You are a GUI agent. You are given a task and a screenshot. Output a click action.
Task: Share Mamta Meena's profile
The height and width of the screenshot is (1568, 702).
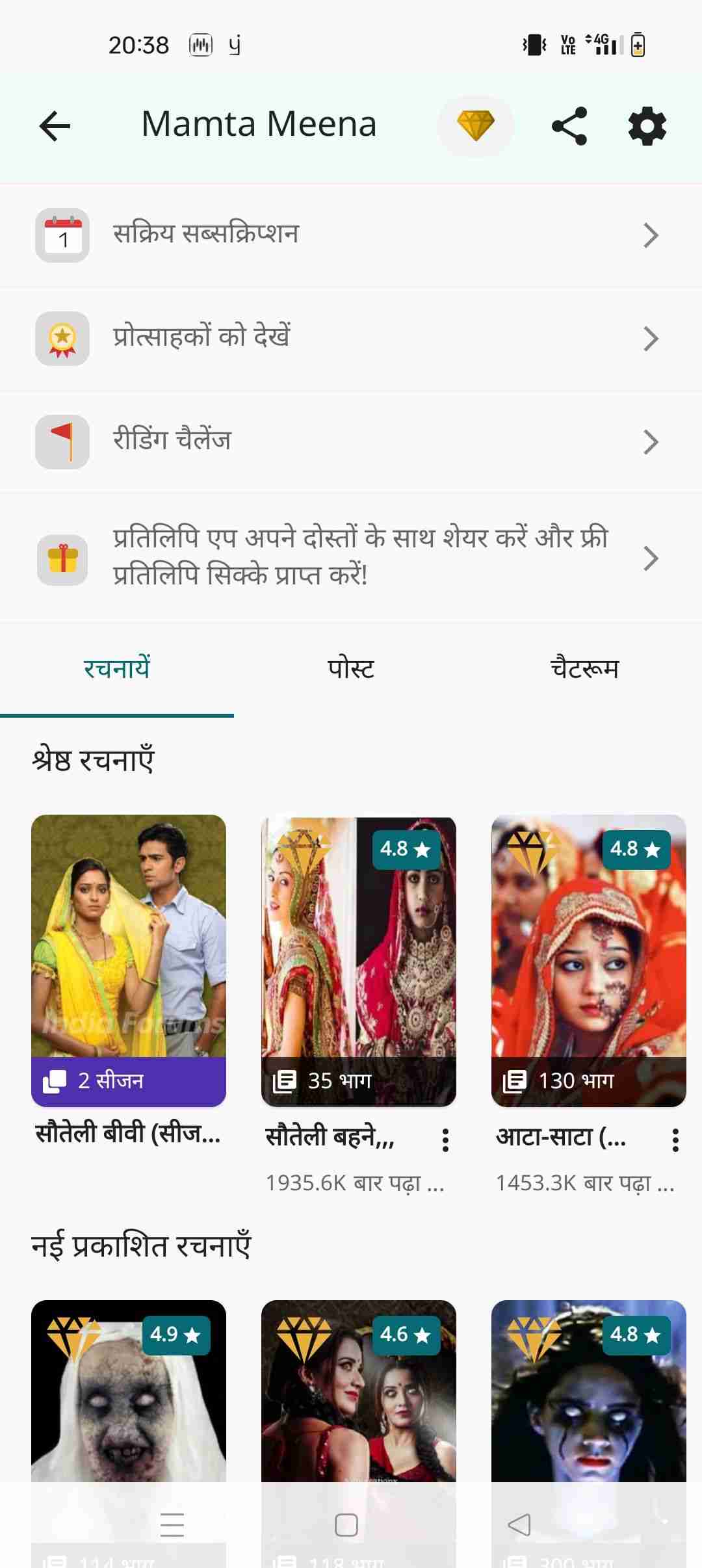click(x=569, y=125)
